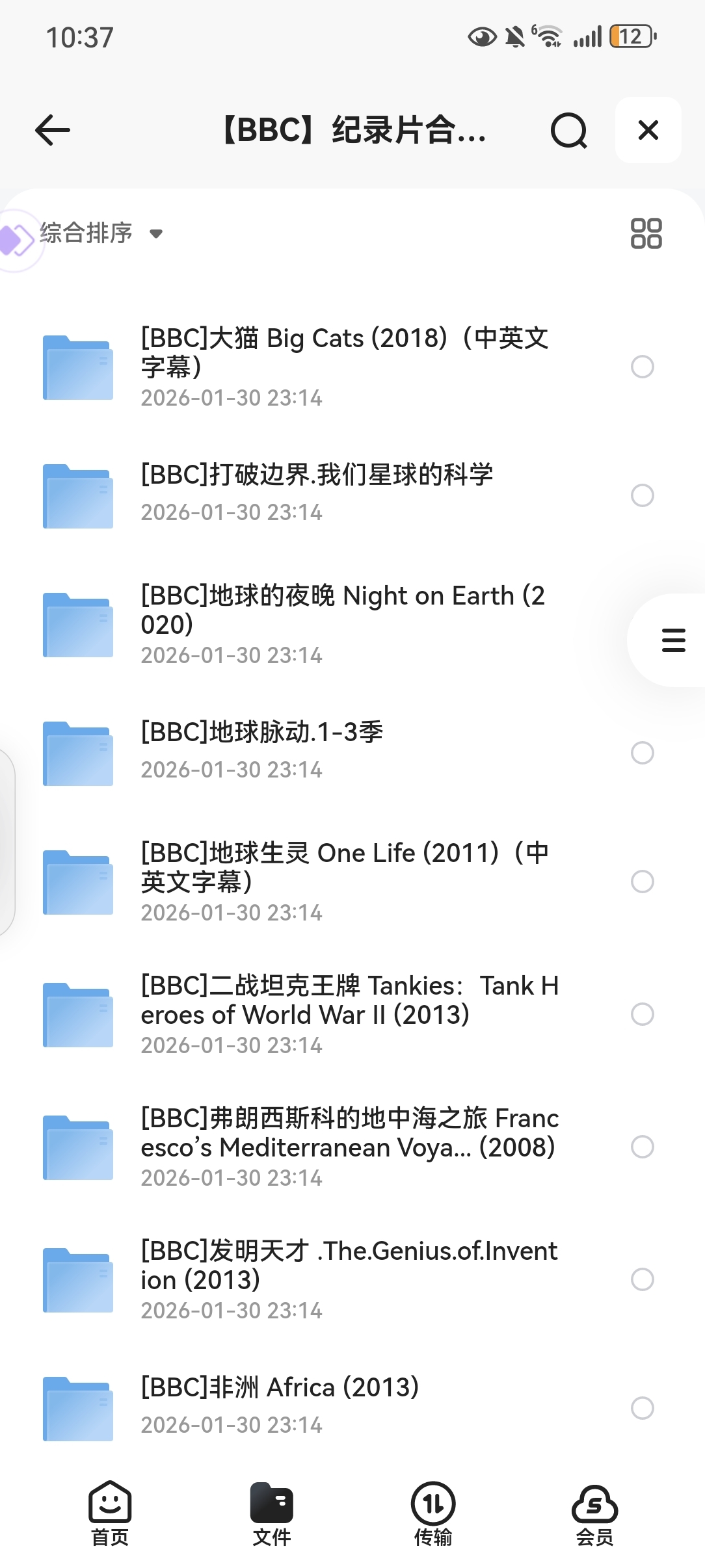Viewport: 705px width, 1568px height.
Task: Close the page with the X button
Action: click(x=648, y=130)
